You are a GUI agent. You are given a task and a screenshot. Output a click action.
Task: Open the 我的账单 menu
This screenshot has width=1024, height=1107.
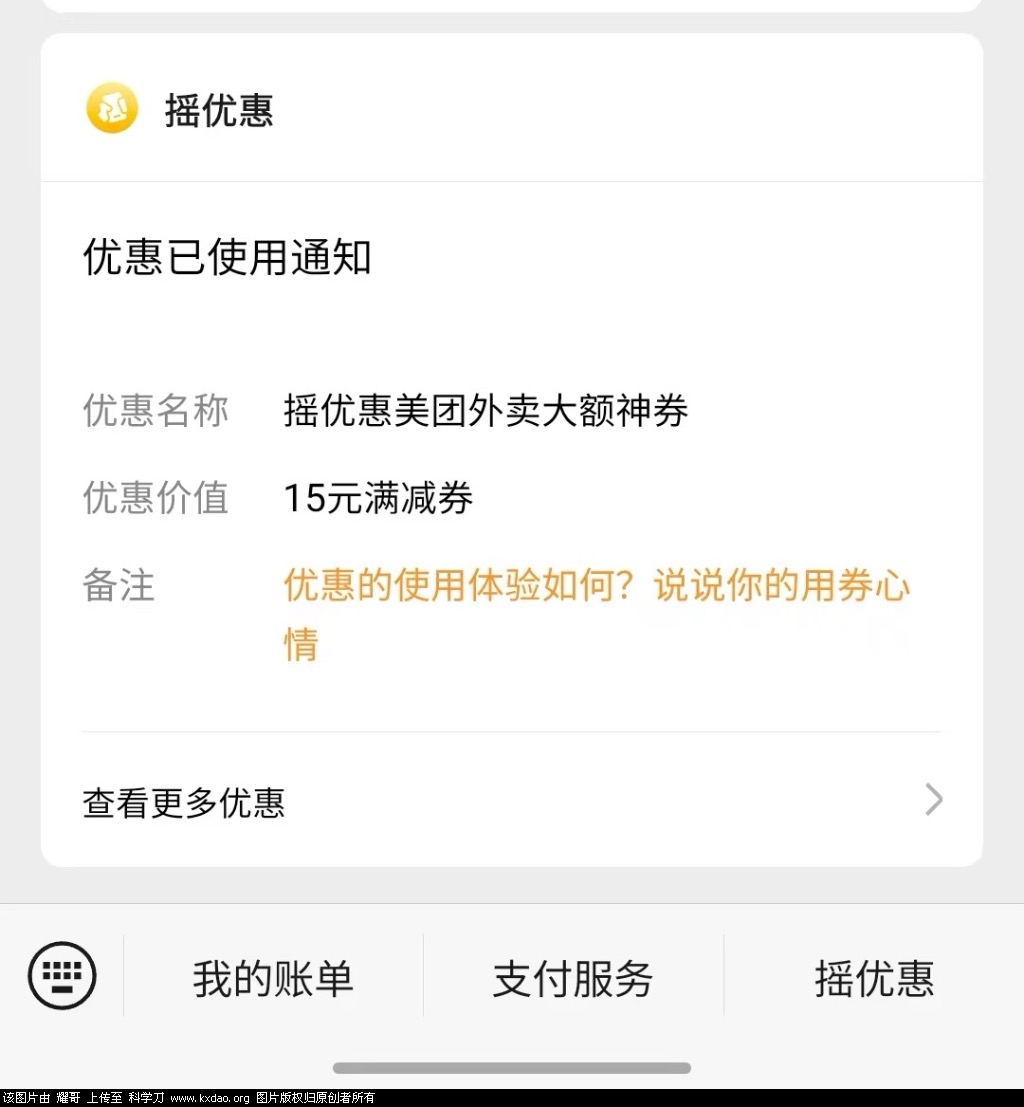coord(273,977)
